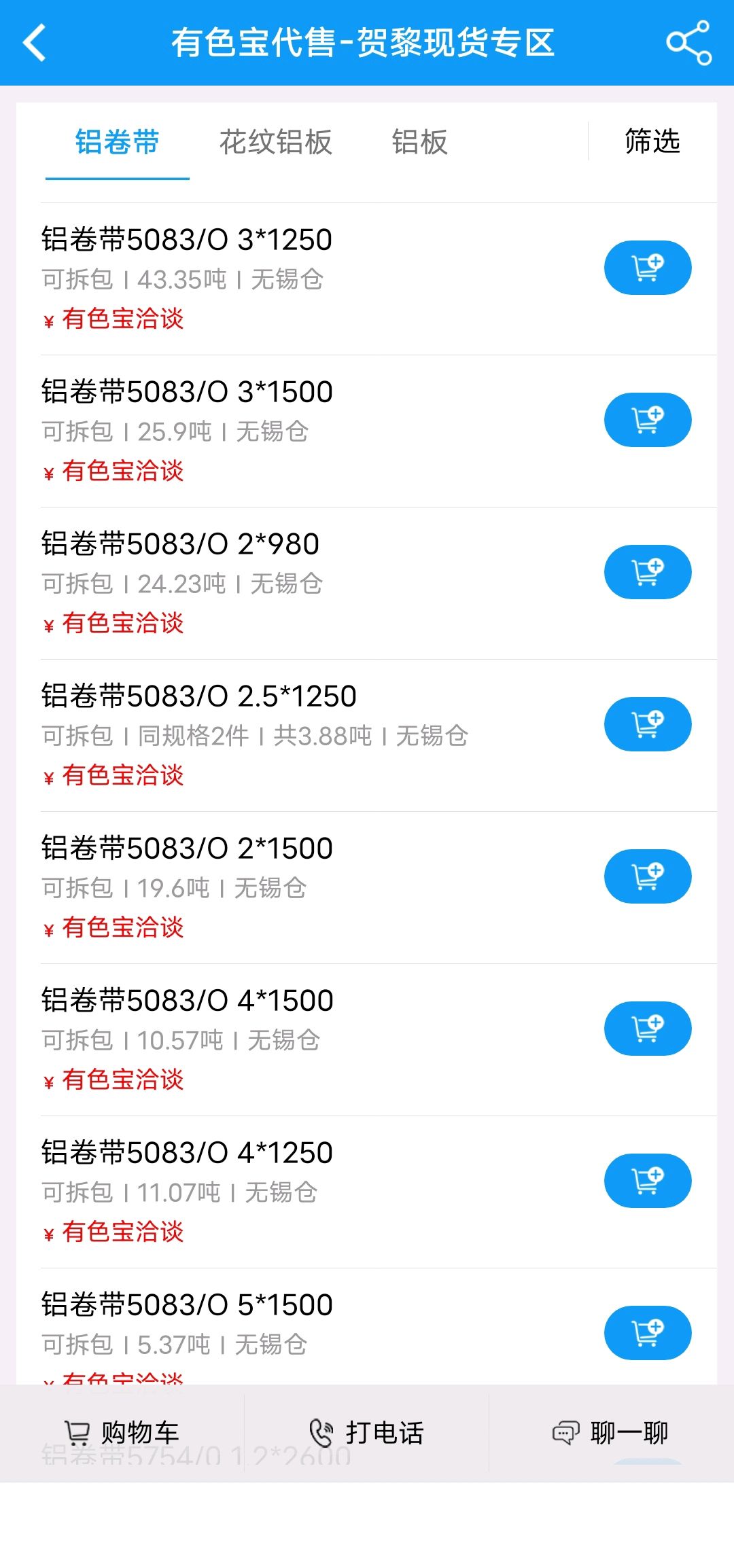Start a chat with 聊一聊
The image size is (734, 1568).
610,1433
